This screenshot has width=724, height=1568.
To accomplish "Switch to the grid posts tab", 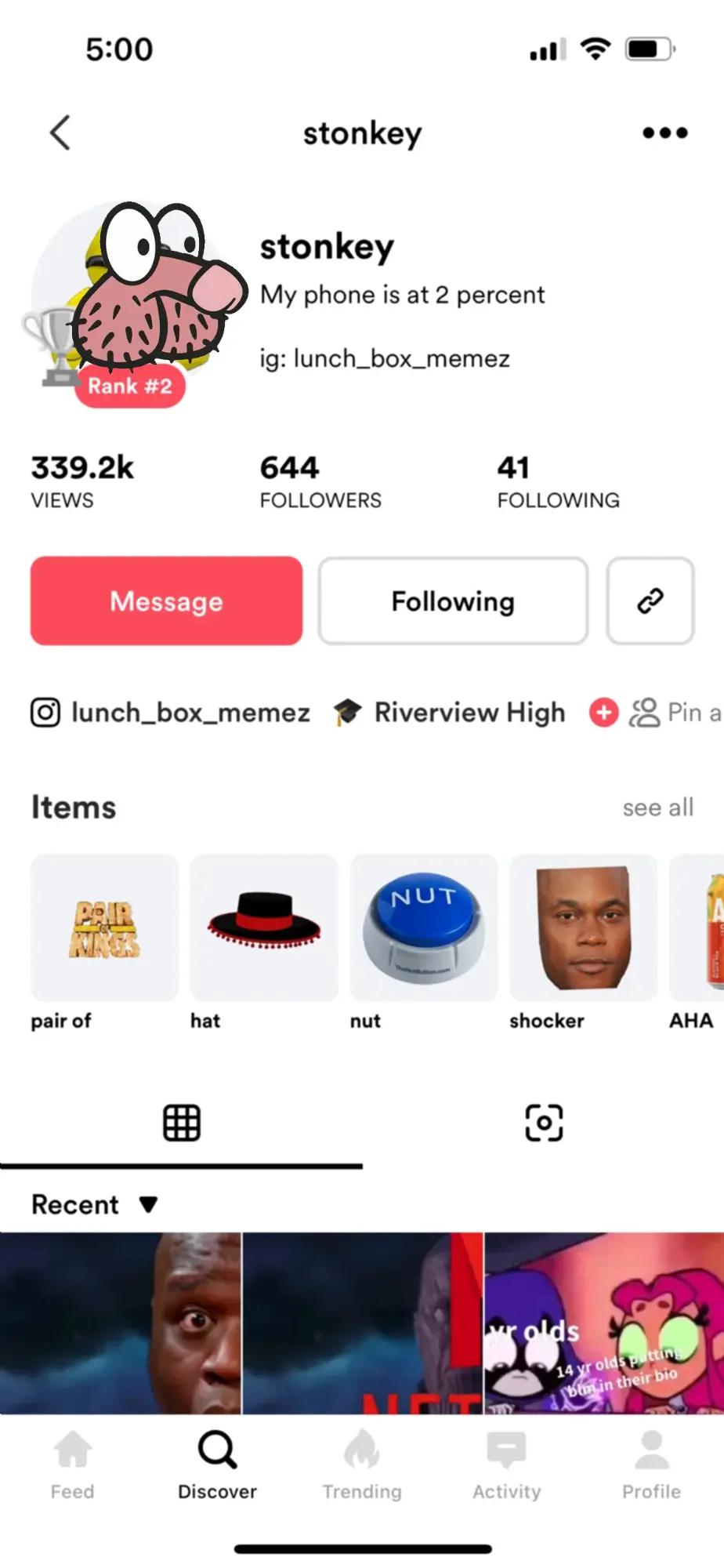I will (182, 1123).
